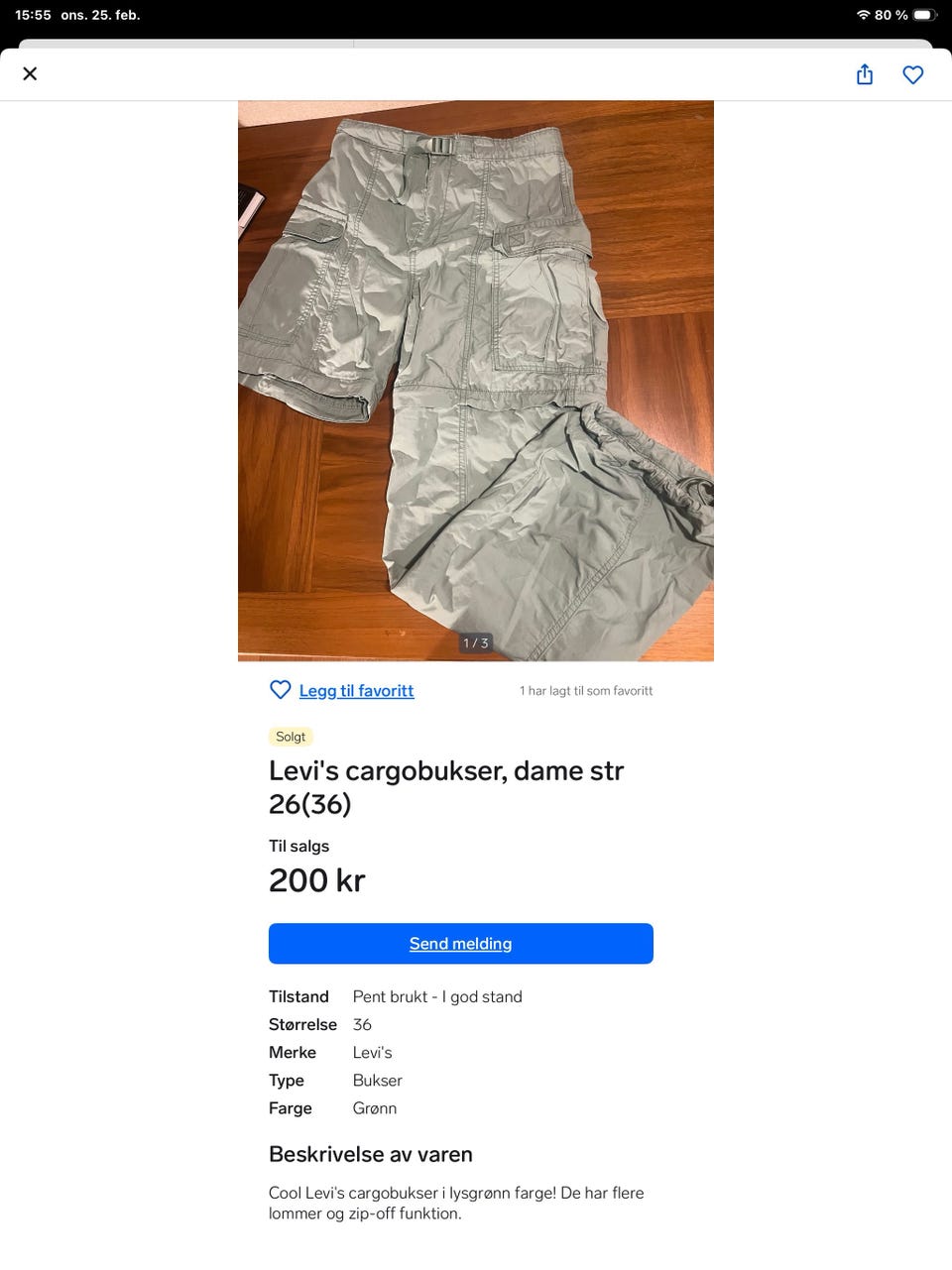Select the Merke value Levi's
The image size is (952, 1270).
pyautogui.click(x=372, y=1052)
